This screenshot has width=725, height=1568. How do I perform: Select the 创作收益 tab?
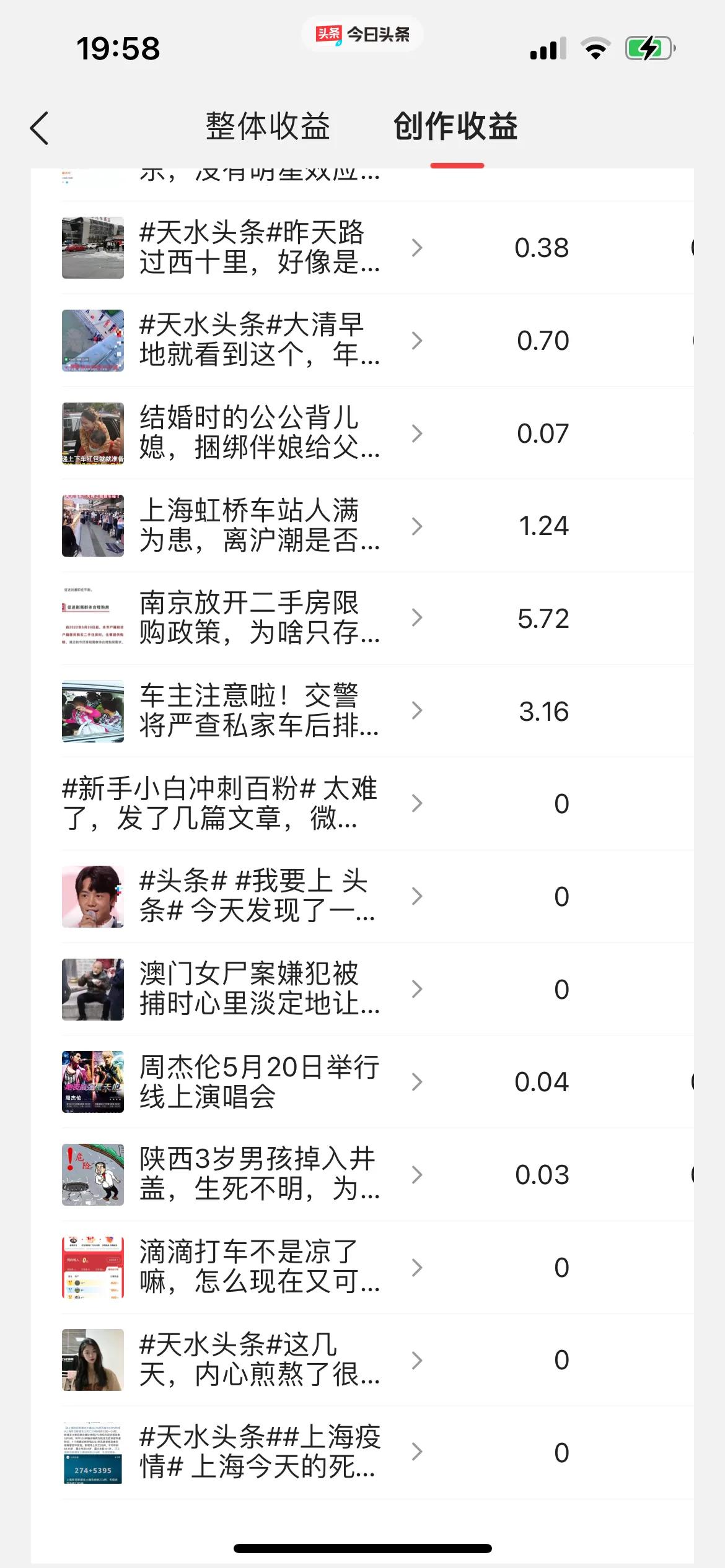pyautogui.click(x=456, y=127)
